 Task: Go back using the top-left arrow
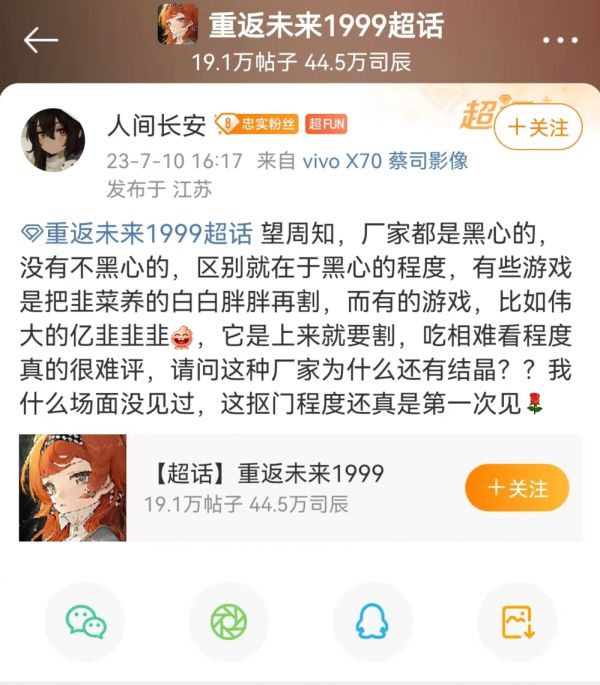point(40,40)
